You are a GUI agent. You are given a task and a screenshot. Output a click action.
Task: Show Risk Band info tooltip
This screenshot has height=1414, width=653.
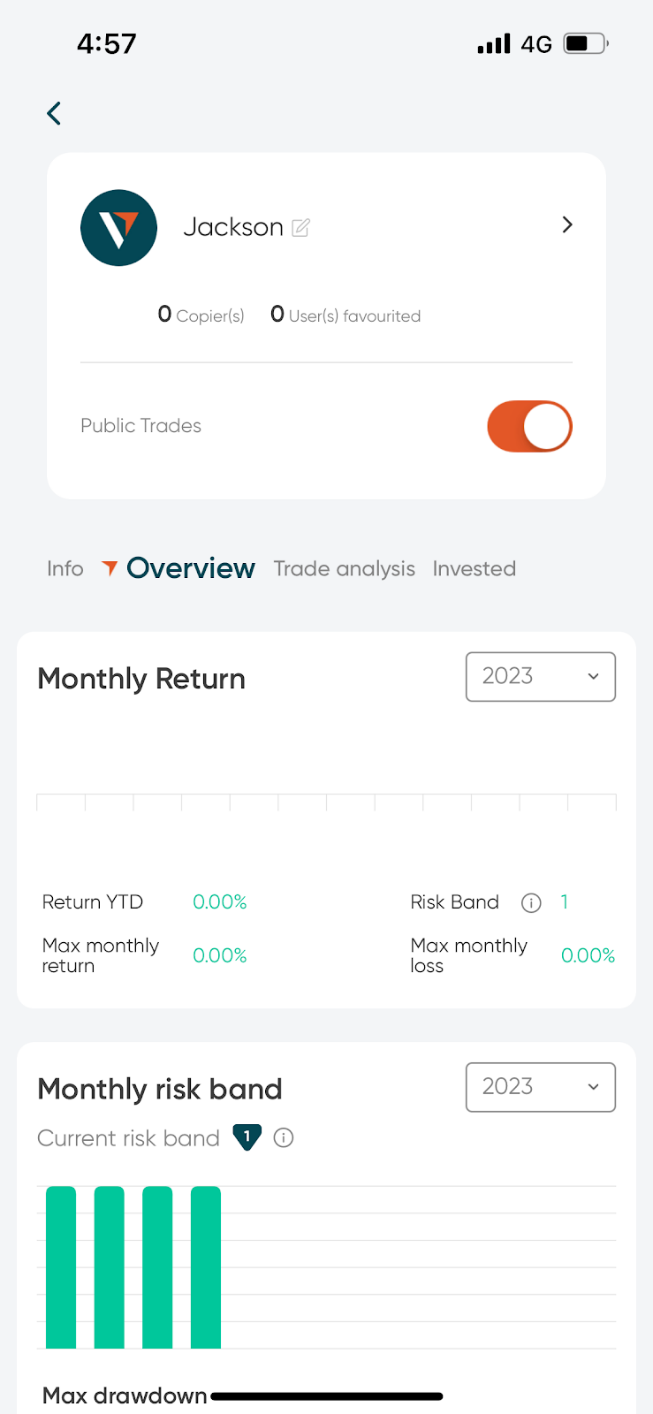(531, 903)
